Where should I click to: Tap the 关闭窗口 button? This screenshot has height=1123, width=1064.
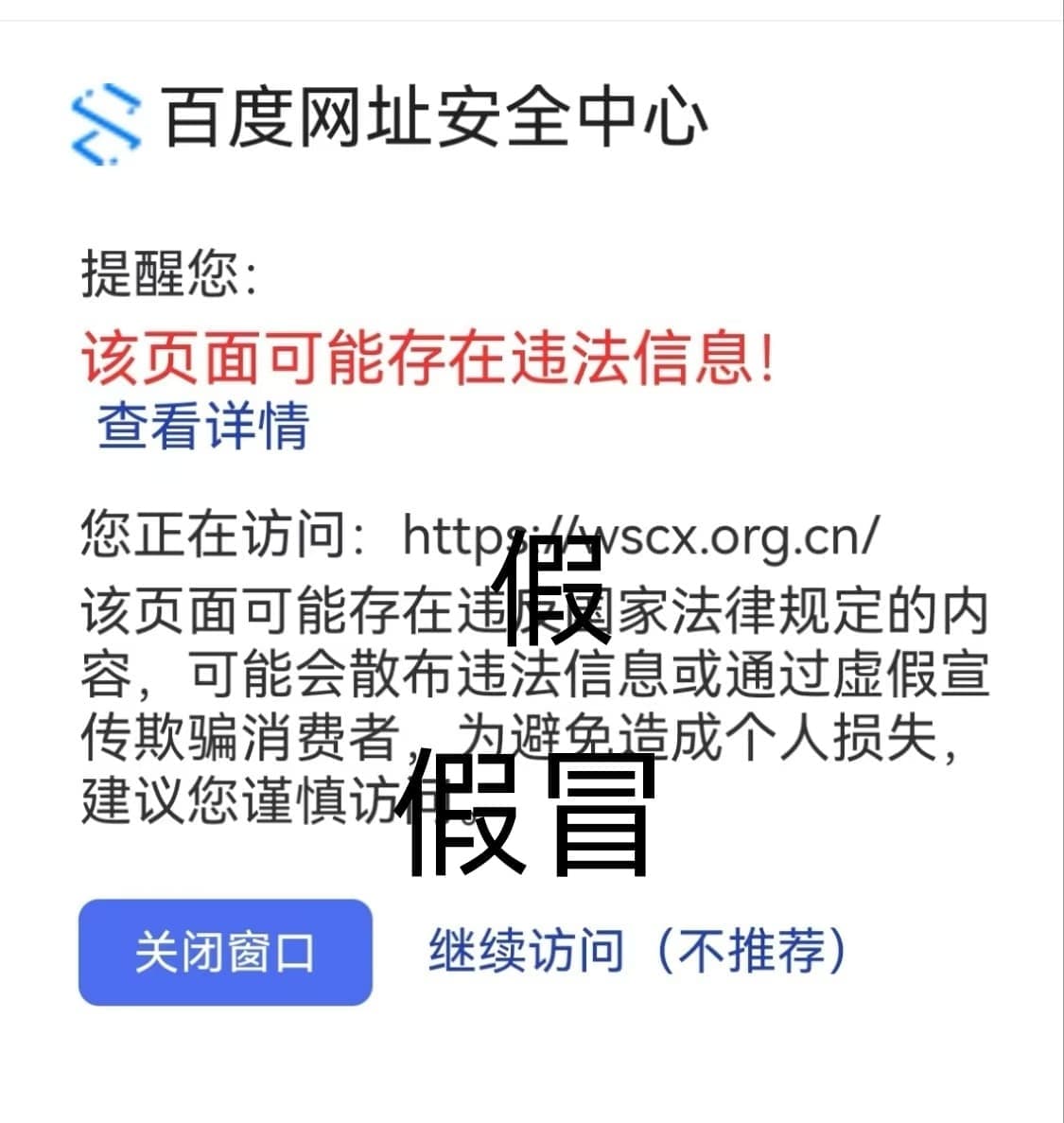pos(225,952)
